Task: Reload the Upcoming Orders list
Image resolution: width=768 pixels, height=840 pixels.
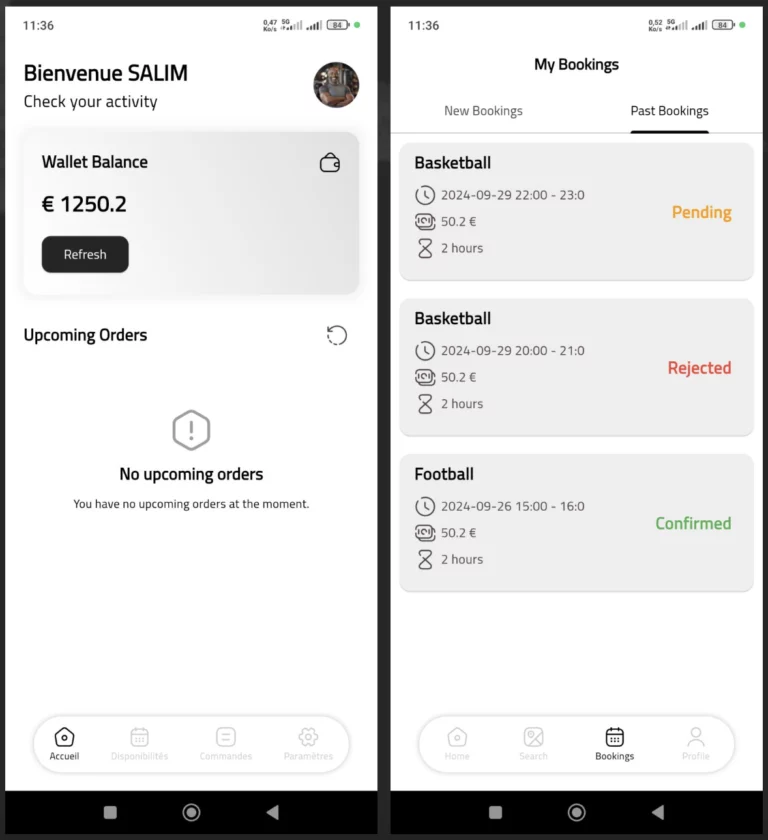Action: point(337,335)
